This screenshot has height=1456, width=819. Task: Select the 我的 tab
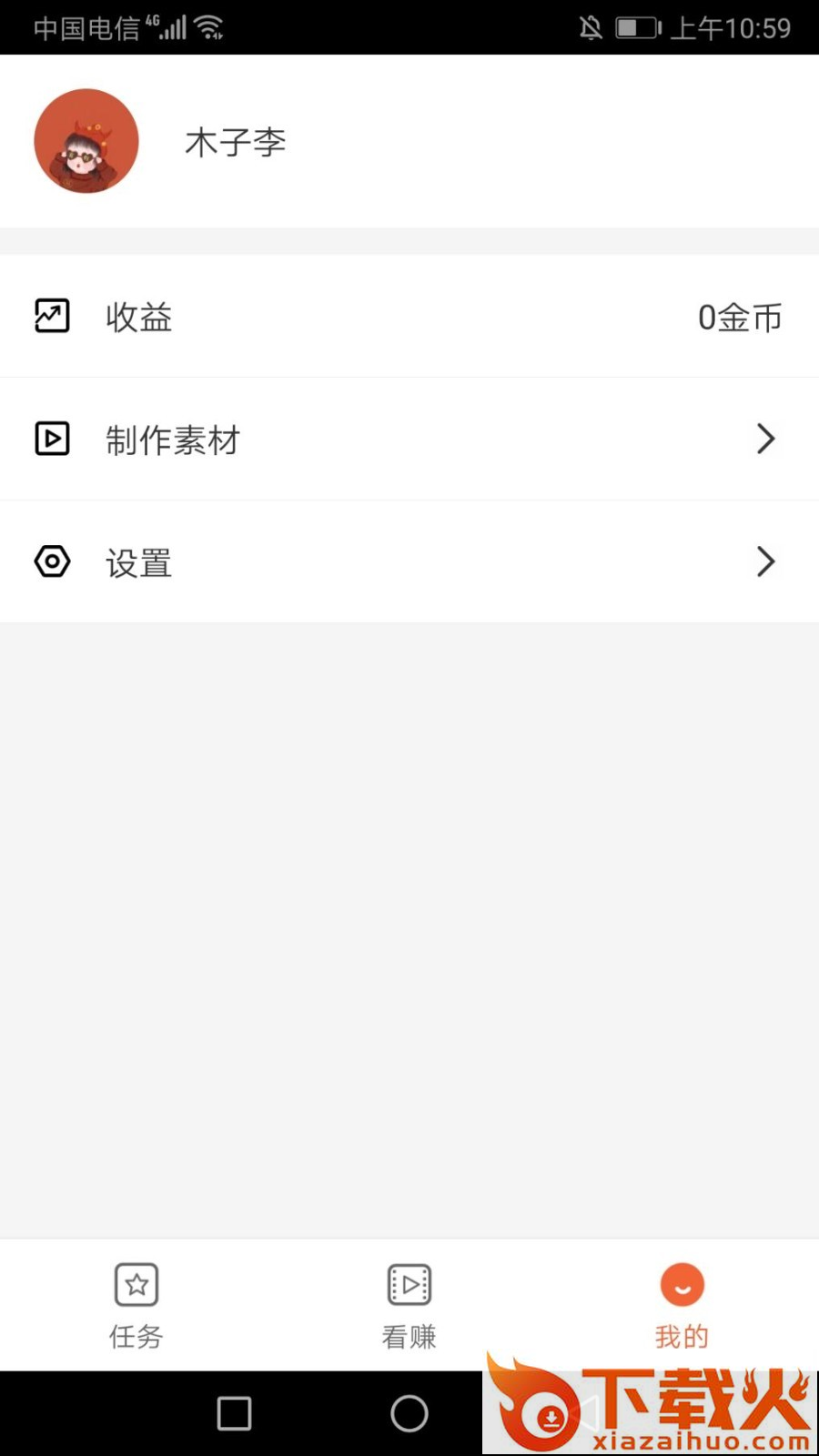click(x=682, y=1305)
